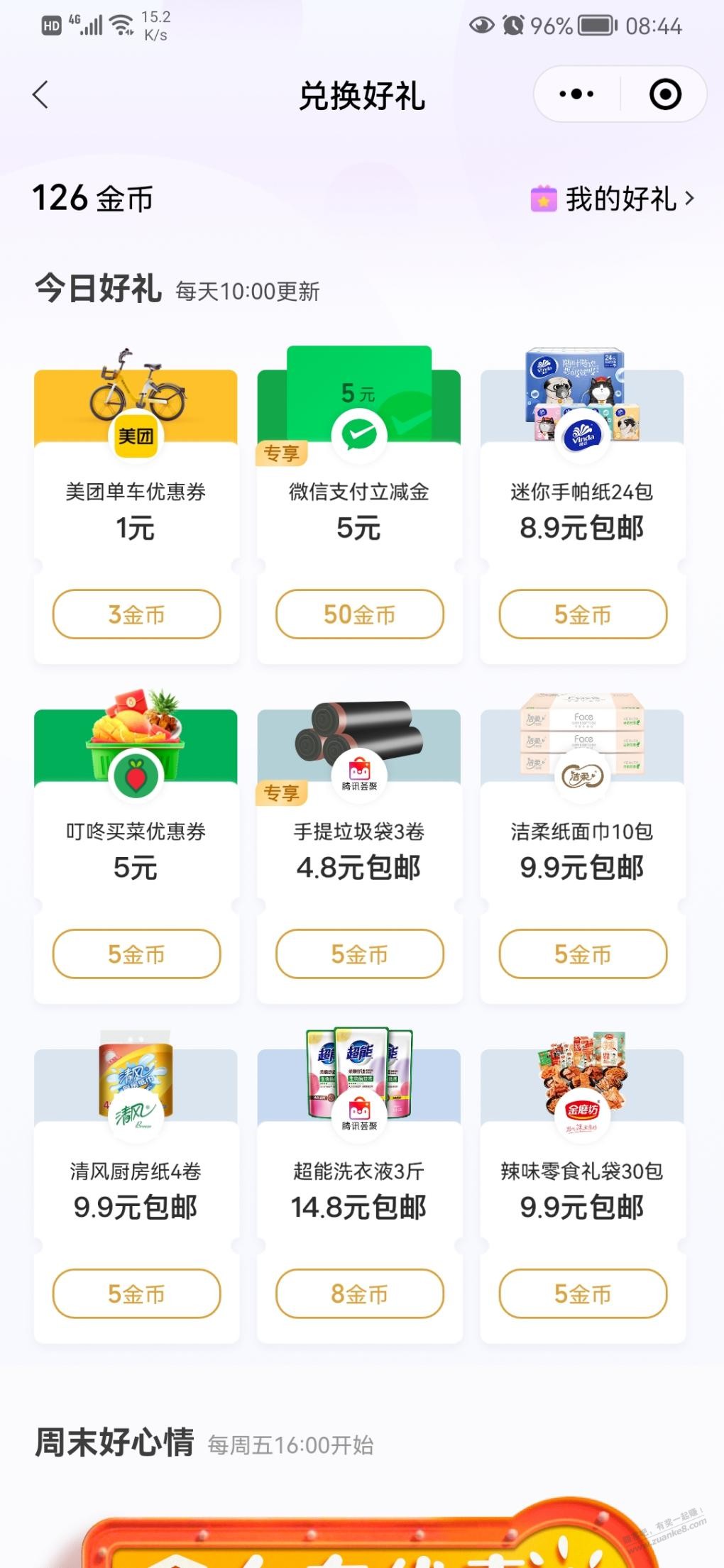Redeem 美团单车优惠券 with 3金币
The image size is (724, 1568).
136,614
